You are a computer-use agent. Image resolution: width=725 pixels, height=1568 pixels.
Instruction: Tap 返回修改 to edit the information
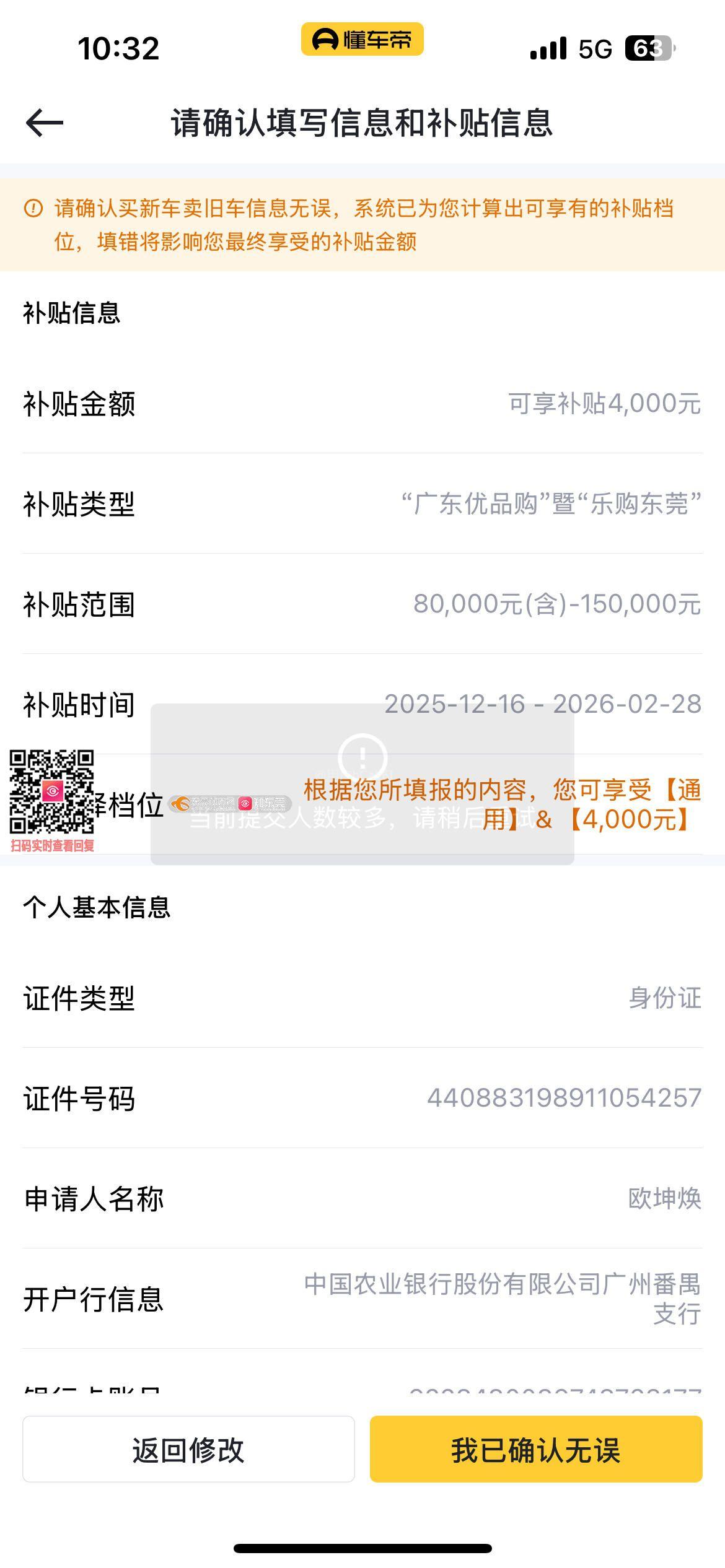pos(188,1450)
